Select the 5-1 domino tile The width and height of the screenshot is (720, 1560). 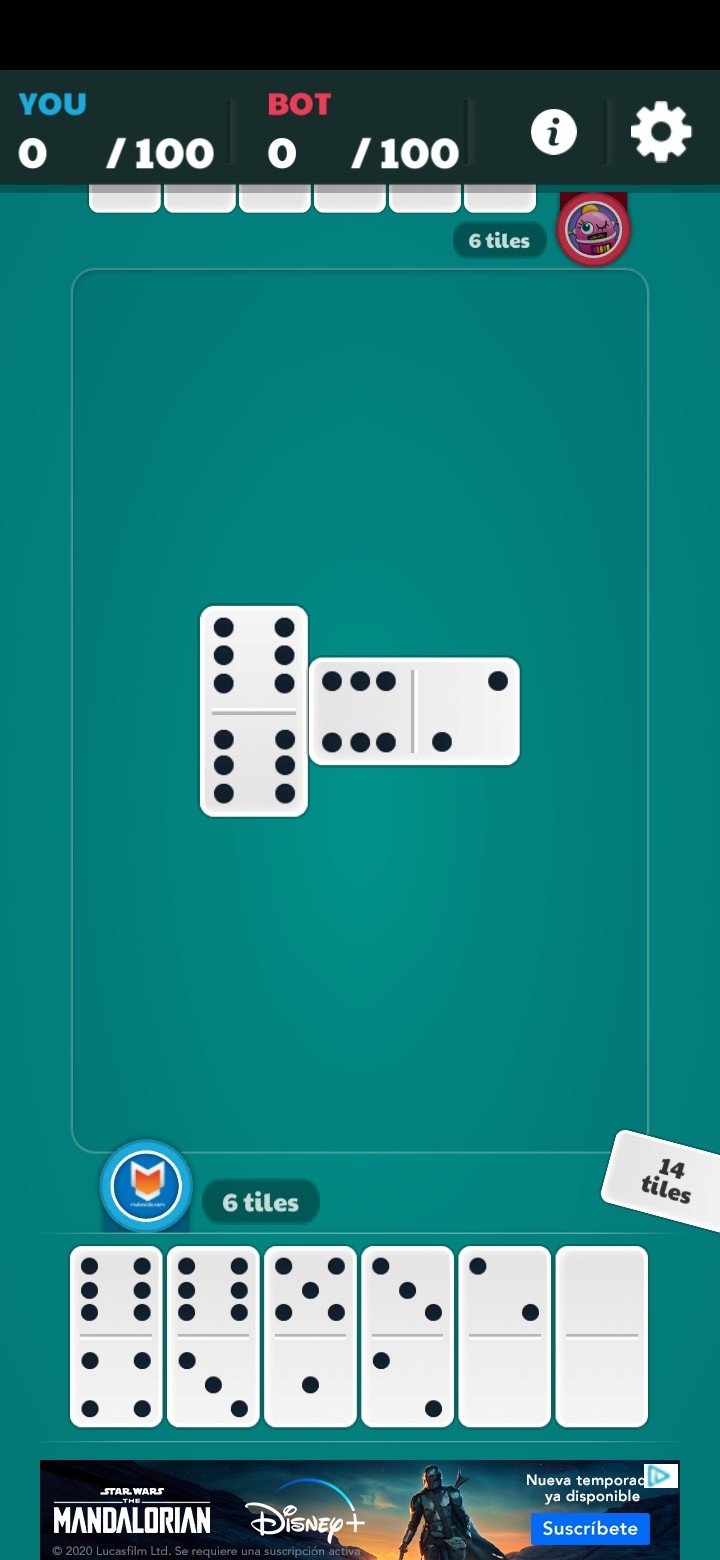(310, 1336)
